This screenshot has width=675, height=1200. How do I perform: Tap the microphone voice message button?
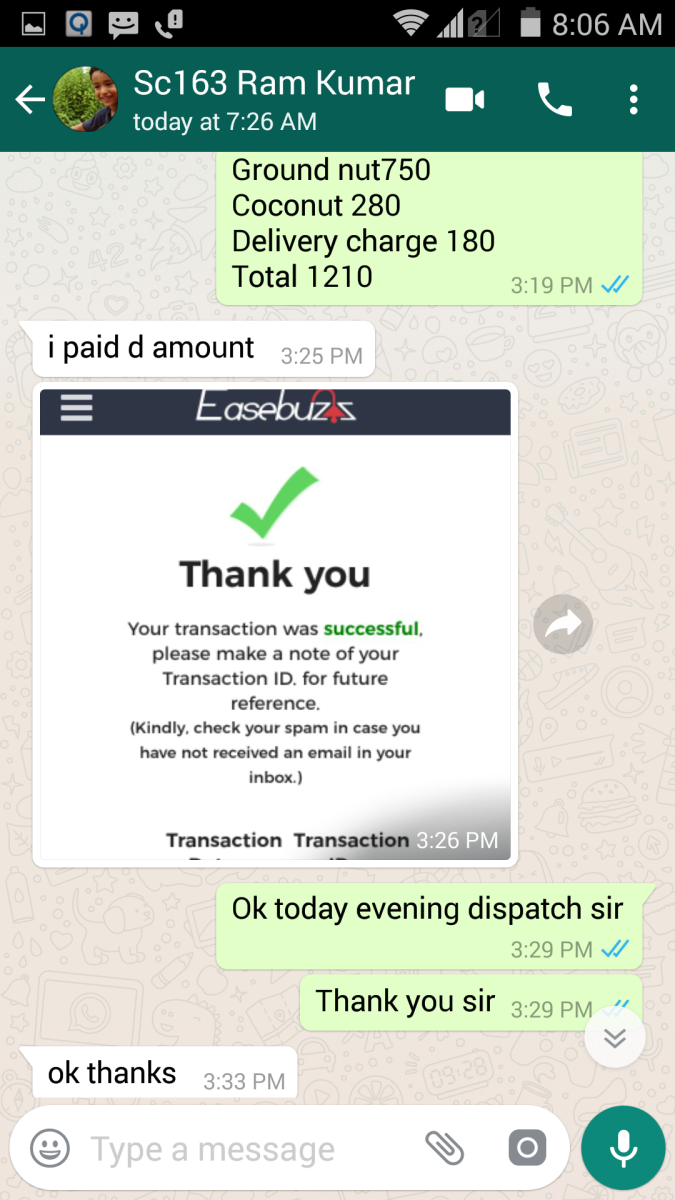[x=623, y=1148]
